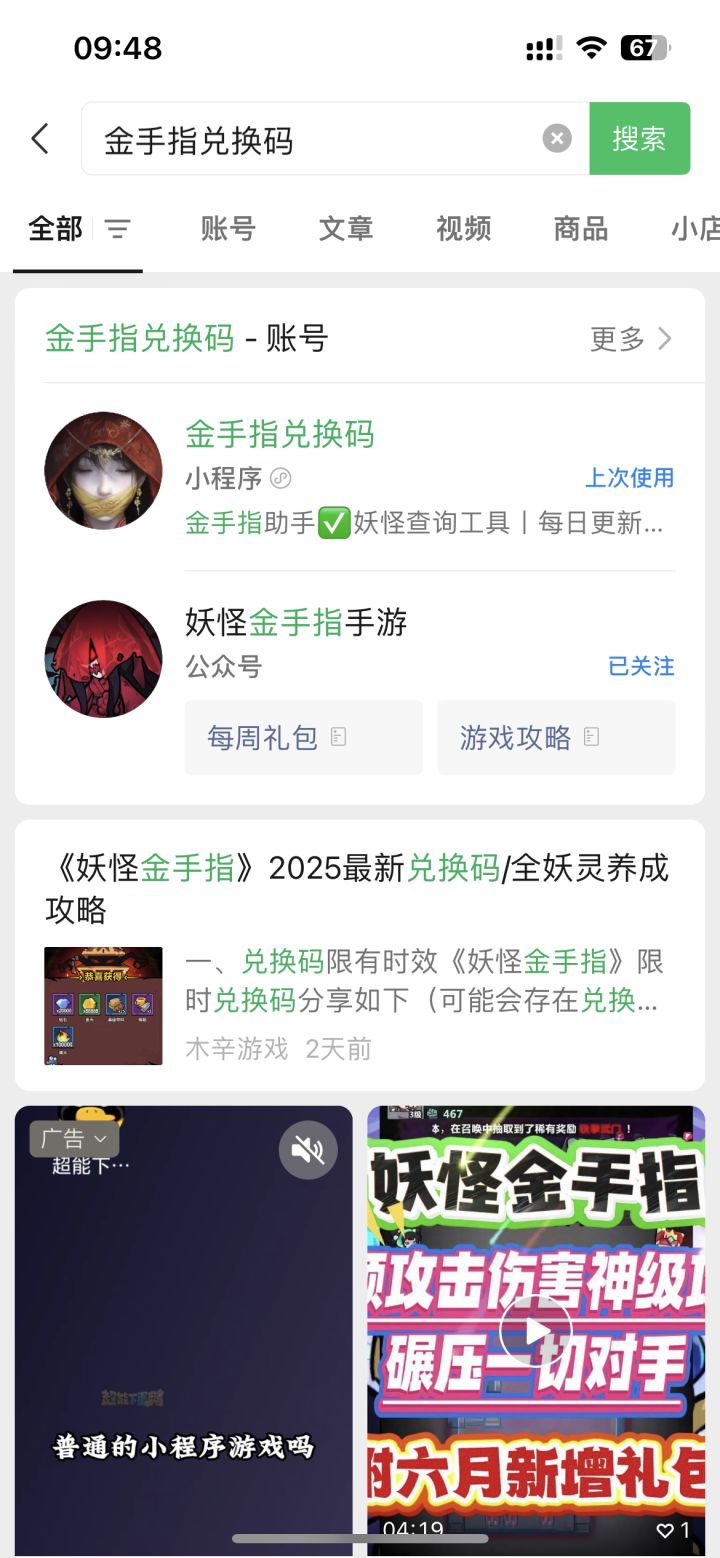Clear the search text

(557, 139)
